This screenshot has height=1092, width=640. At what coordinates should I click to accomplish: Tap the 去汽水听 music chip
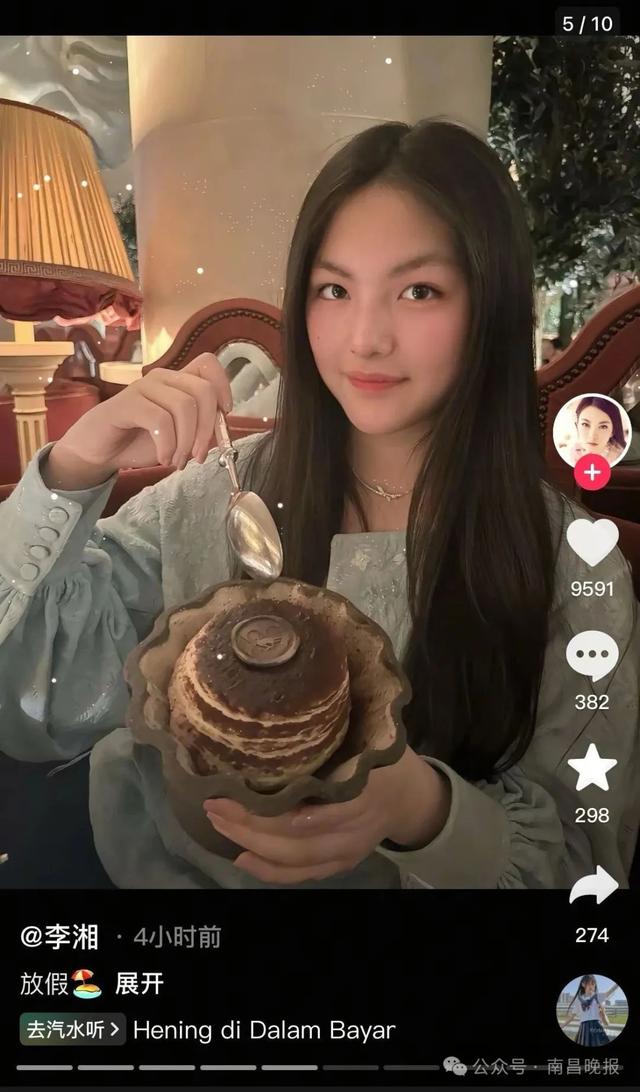pos(73,1029)
